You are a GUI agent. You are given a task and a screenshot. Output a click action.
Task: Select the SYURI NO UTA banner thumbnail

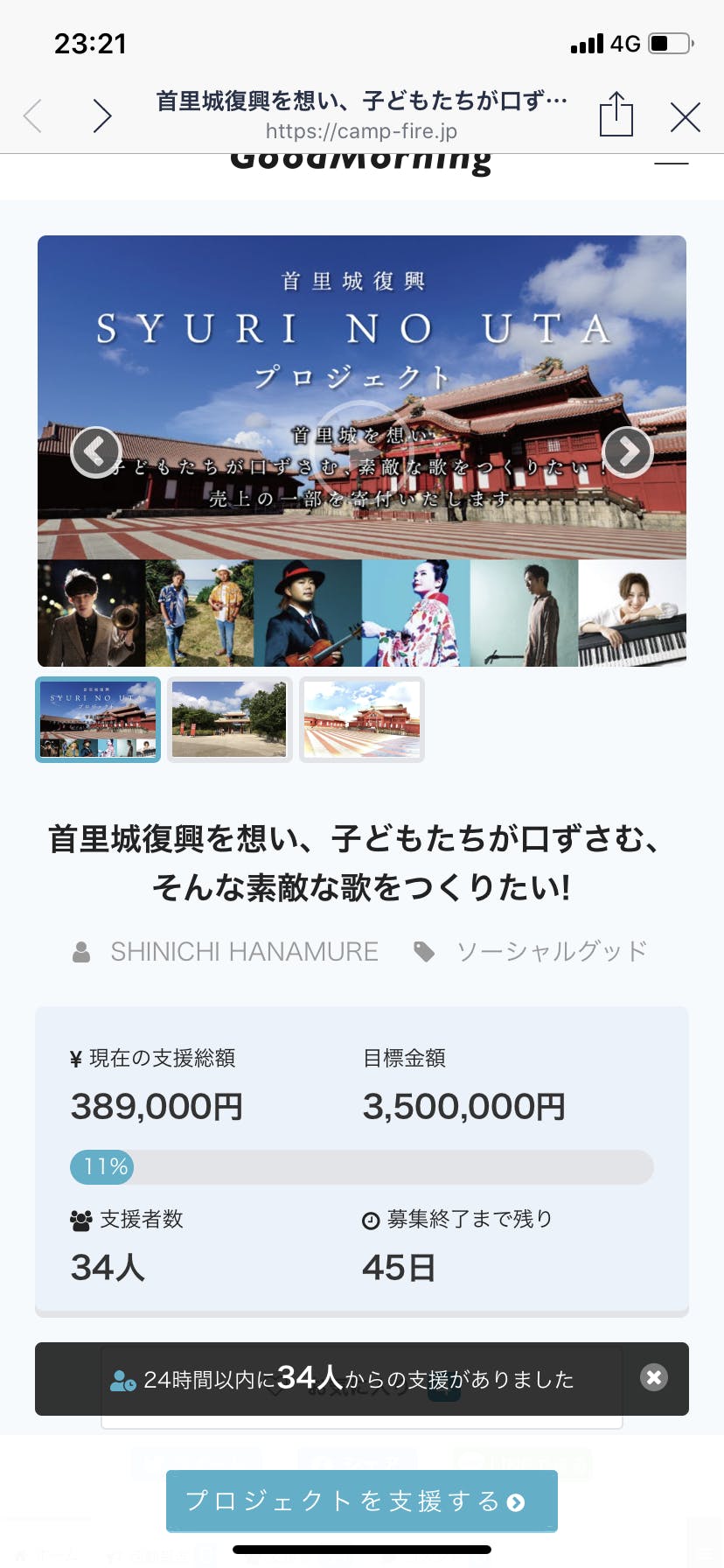(98, 719)
